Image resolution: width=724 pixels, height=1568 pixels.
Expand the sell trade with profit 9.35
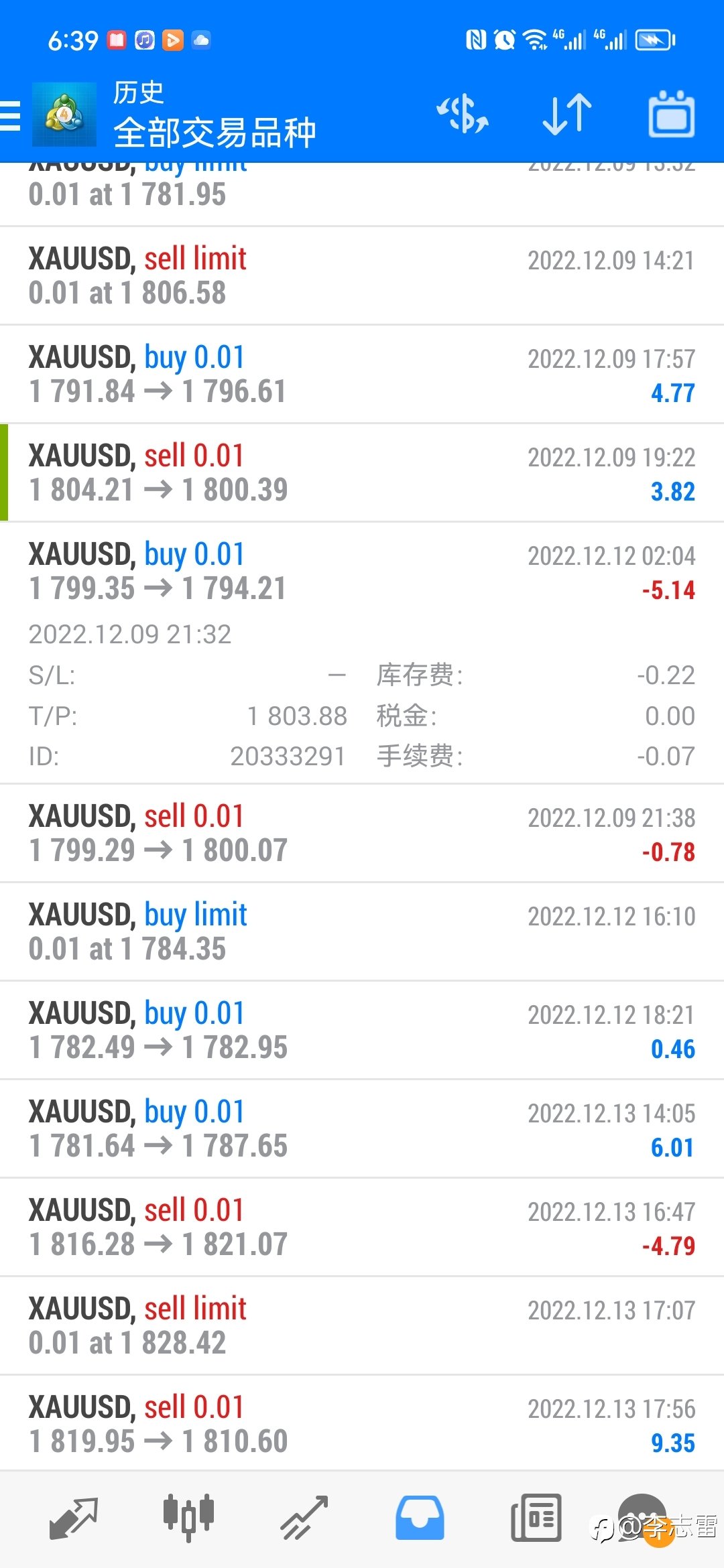pos(362,1424)
